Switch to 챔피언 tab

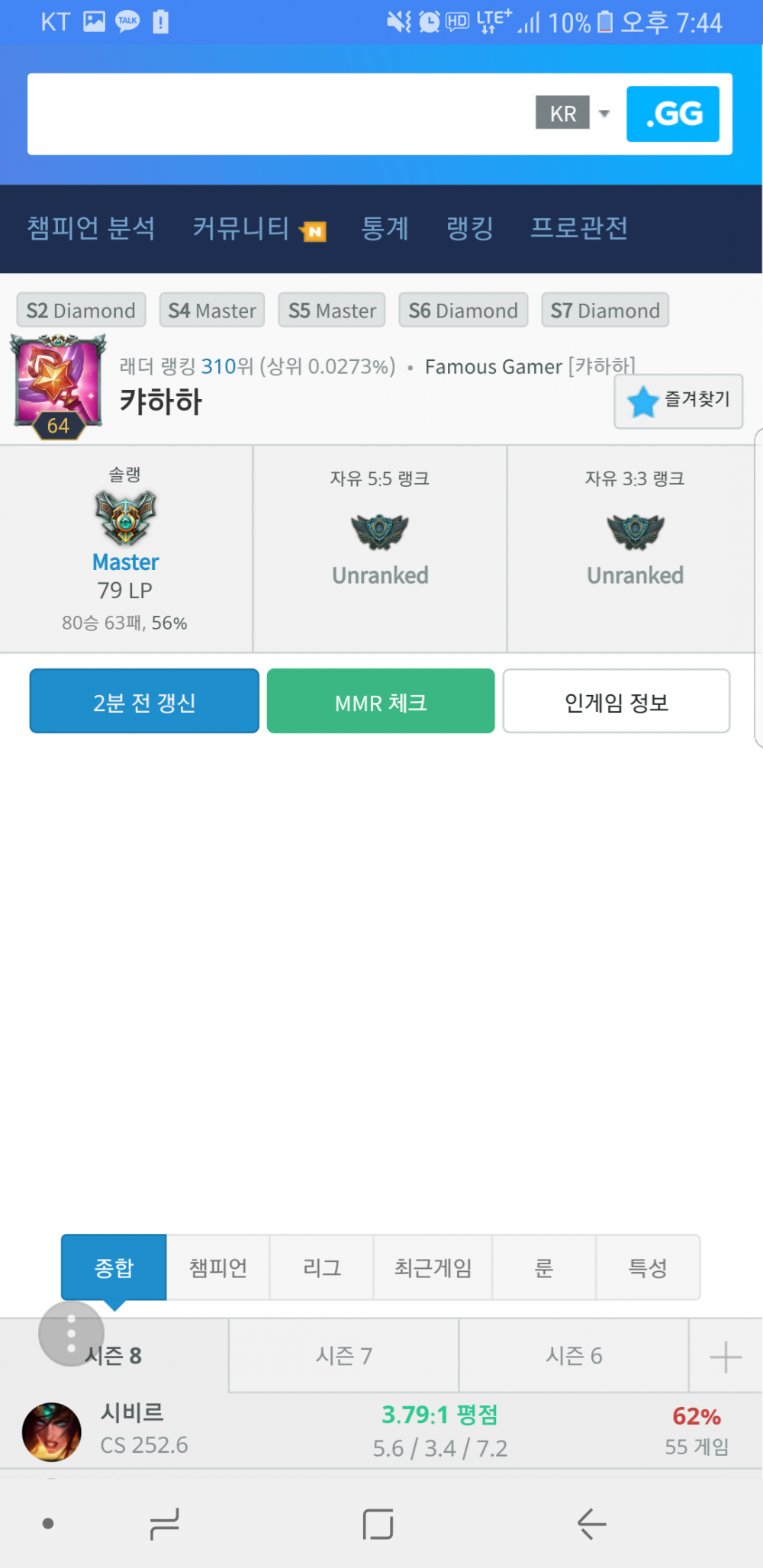(218, 1267)
